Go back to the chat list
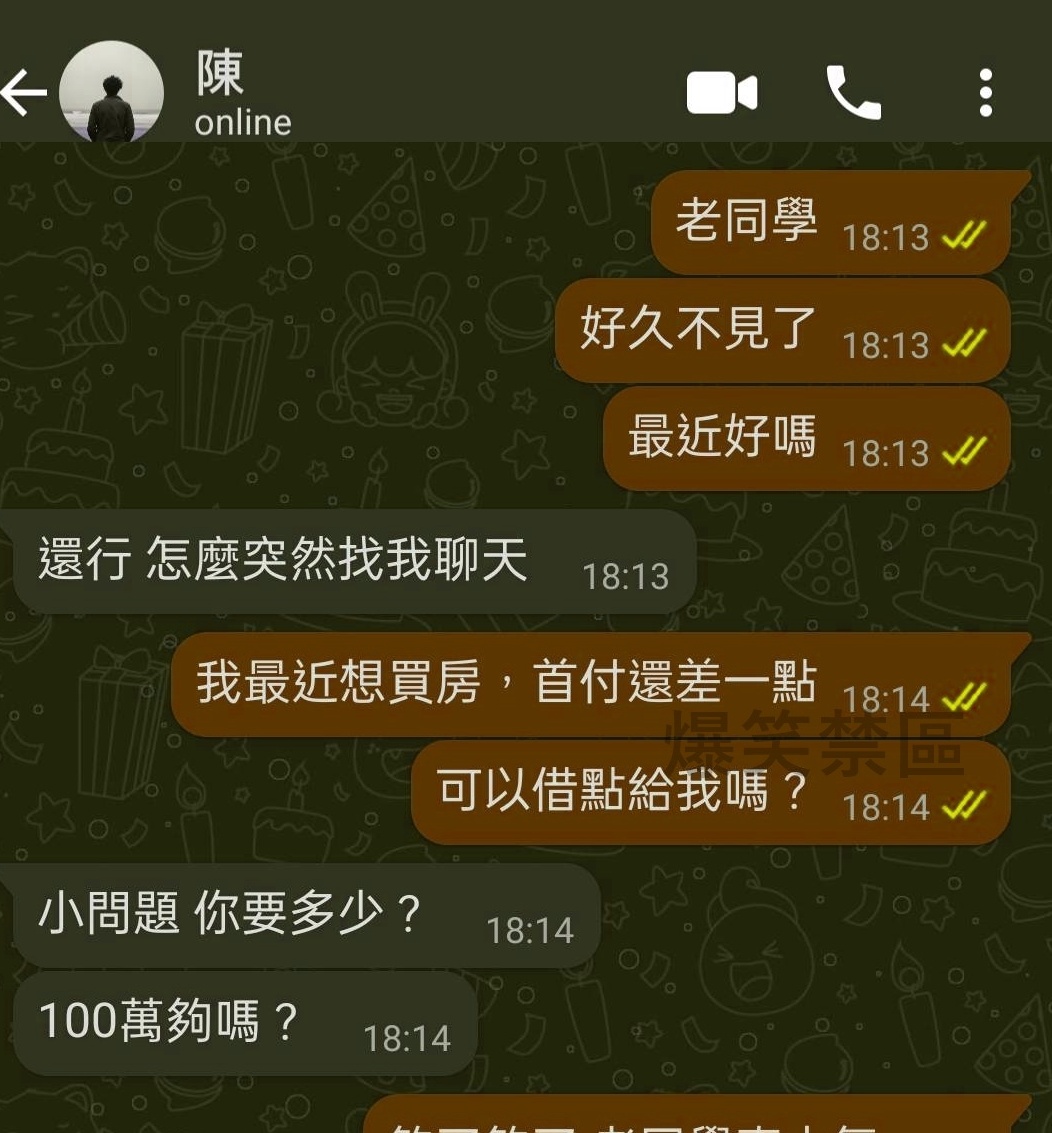 [x=24, y=93]
